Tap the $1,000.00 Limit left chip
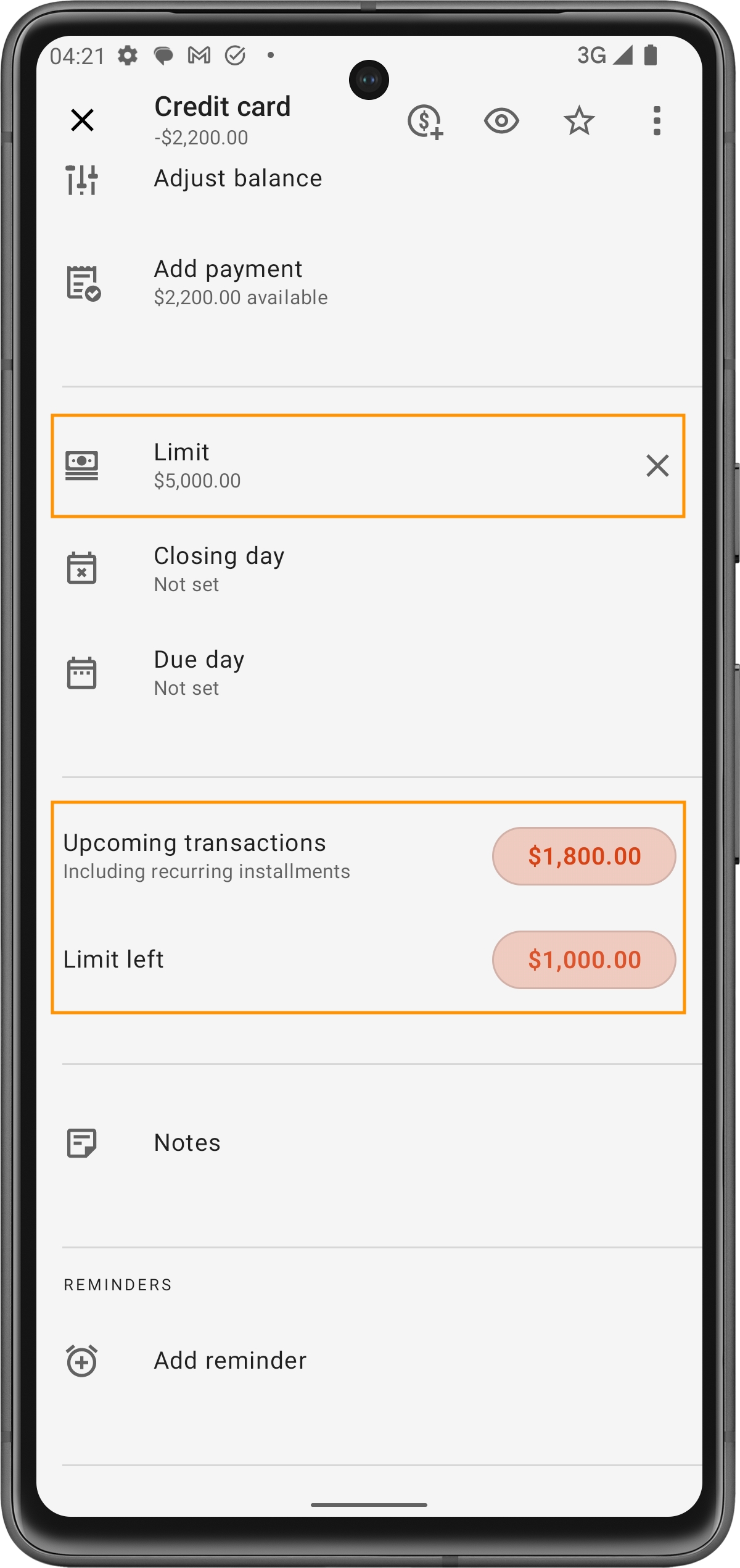This screenshot has height=1568, width=740. (x=583, y=960)
